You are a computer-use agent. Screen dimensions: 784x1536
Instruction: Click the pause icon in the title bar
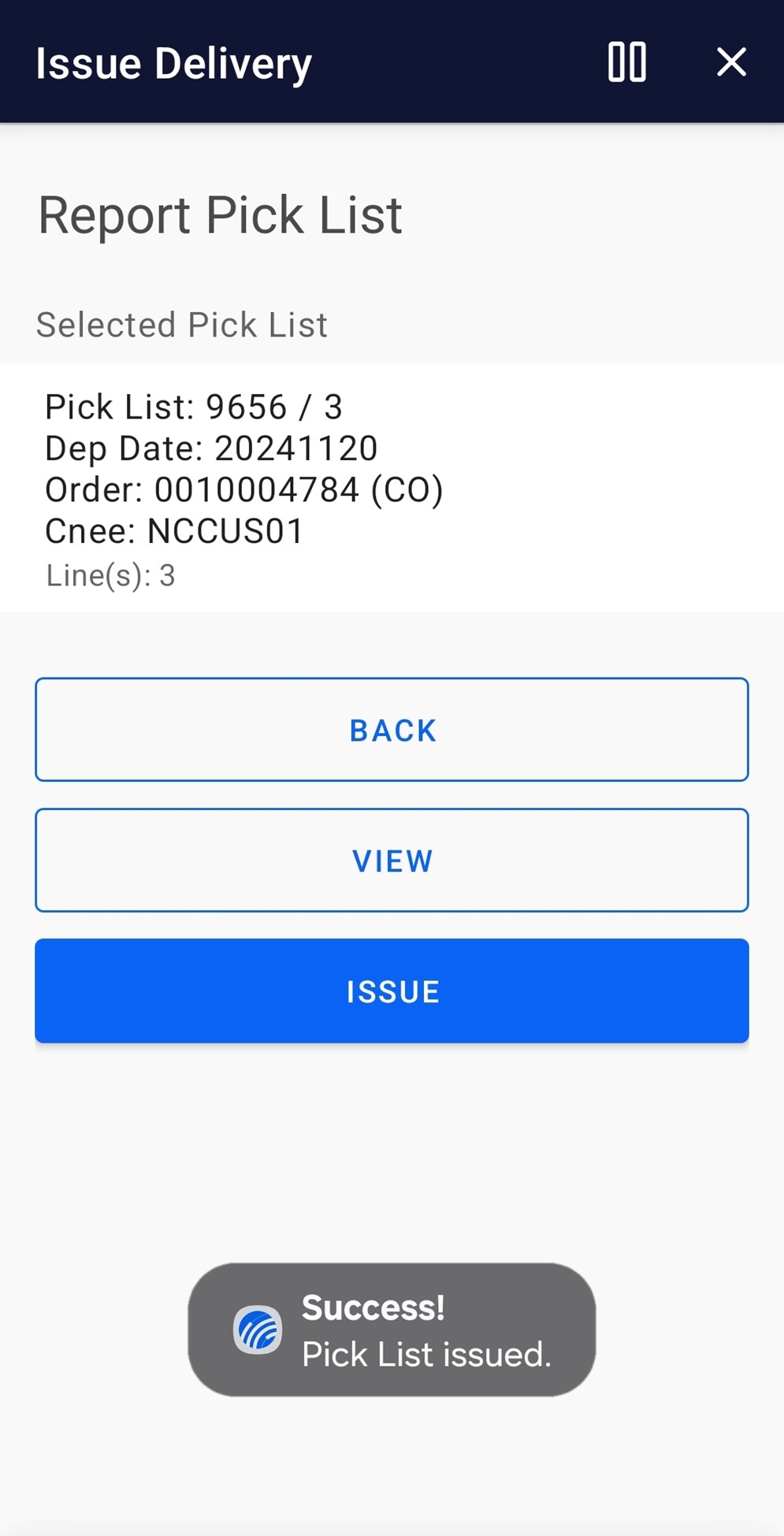pyautogui.click(x=626, y=62)
